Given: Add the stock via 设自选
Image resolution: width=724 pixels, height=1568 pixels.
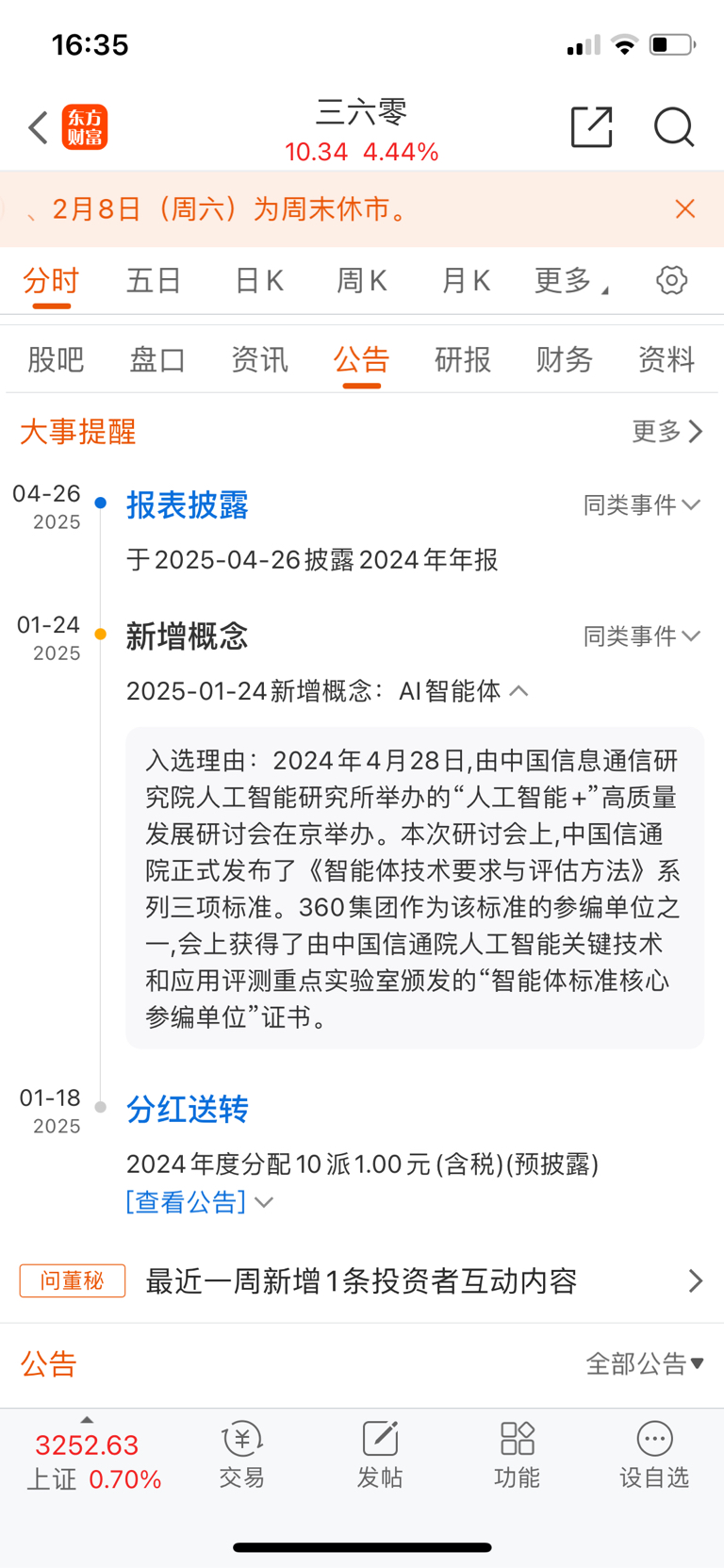Looking at the screenshot, I should [654, 1455].
